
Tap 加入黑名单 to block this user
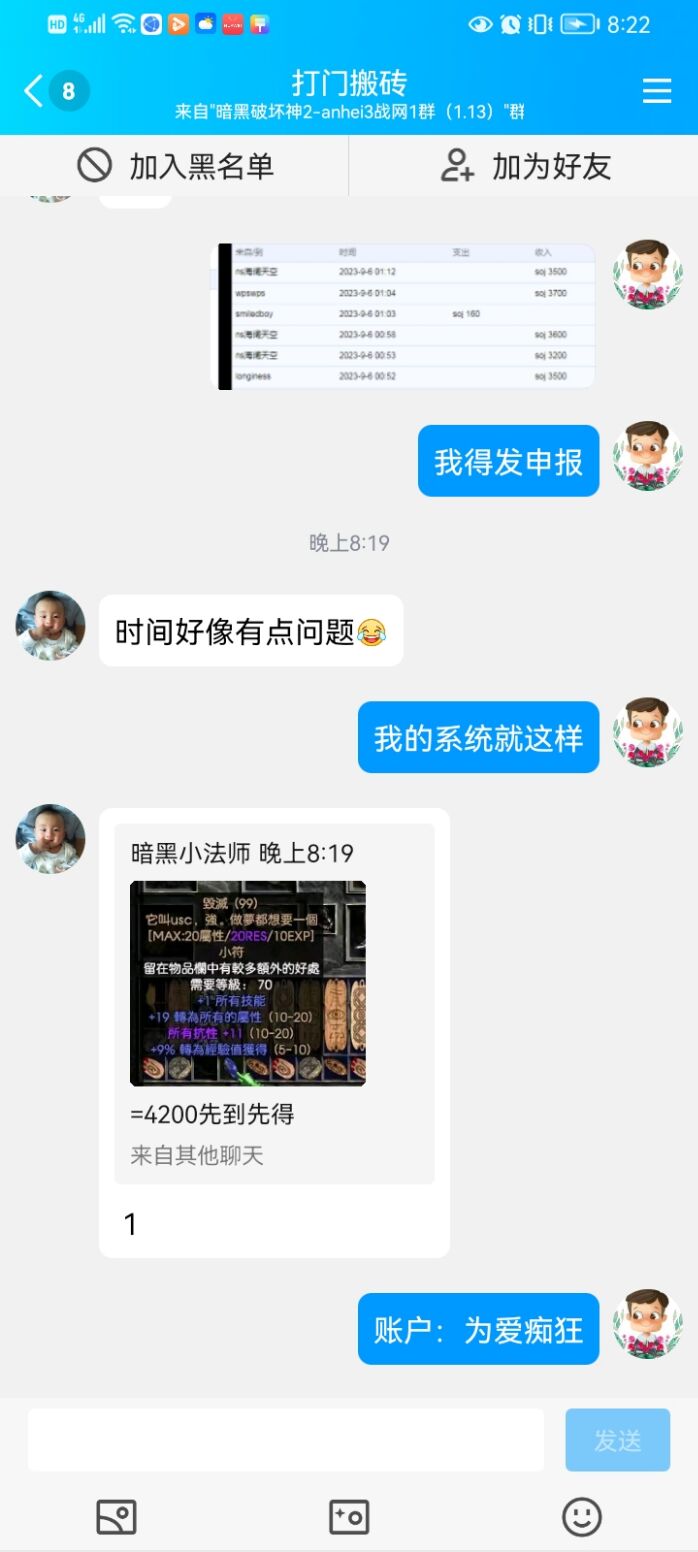pos(175,166)
